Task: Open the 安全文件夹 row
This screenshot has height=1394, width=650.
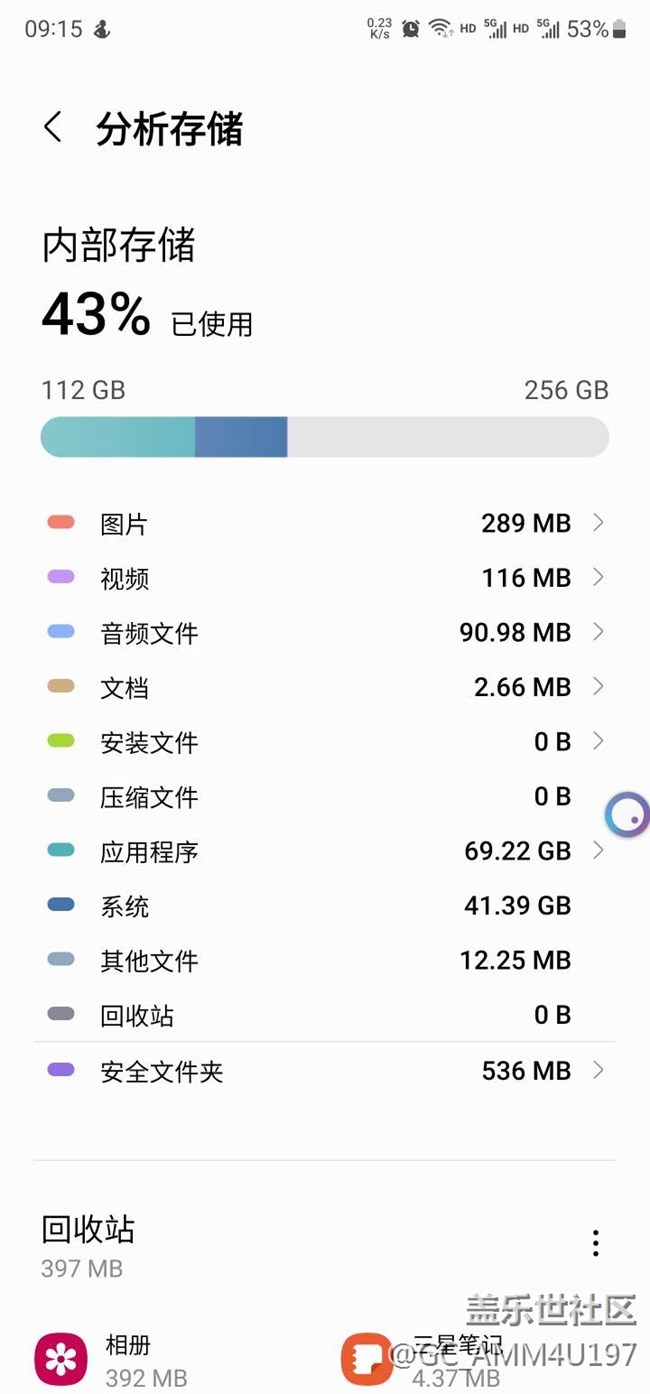Action: click(325, 1071)
